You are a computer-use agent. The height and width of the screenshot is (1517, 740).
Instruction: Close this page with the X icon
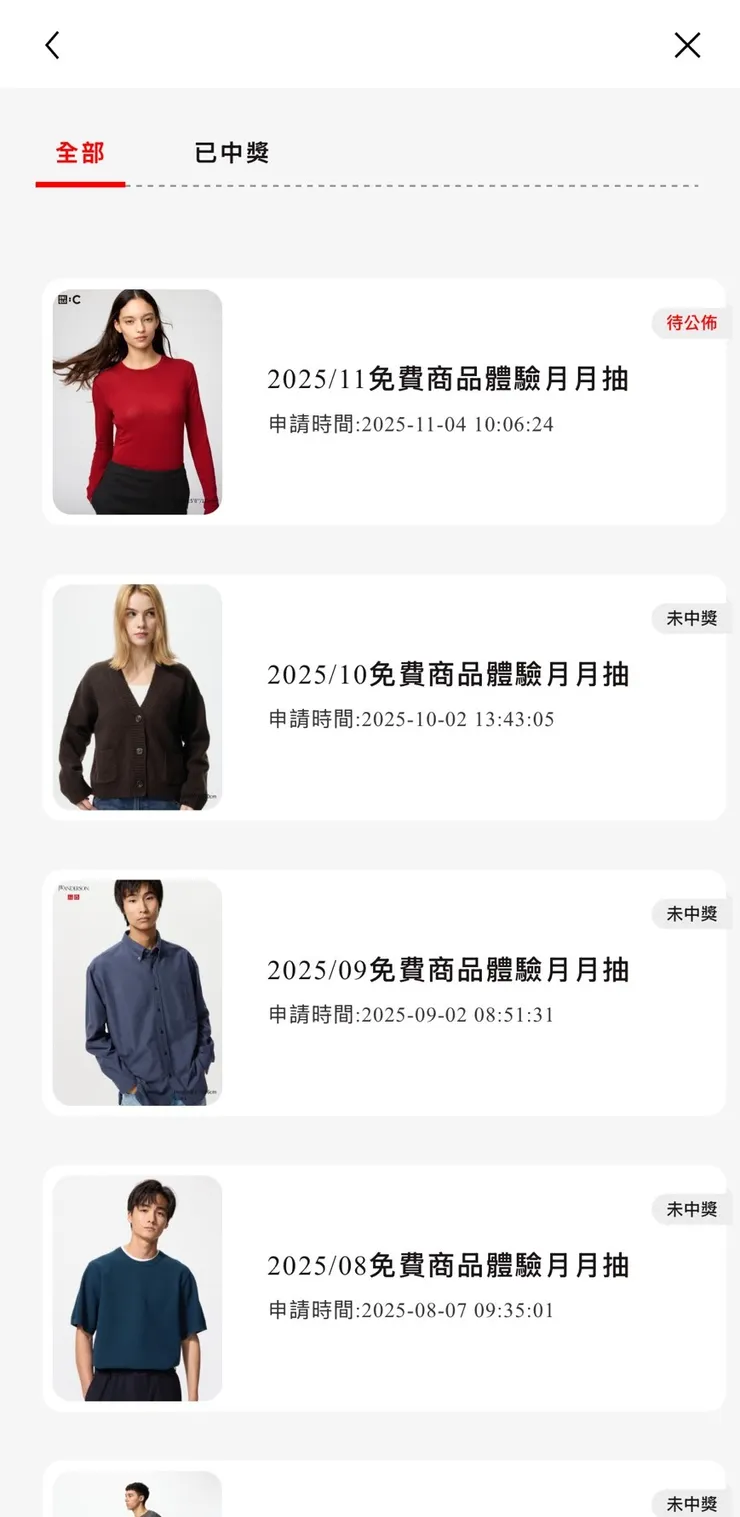tap(688, 45)
